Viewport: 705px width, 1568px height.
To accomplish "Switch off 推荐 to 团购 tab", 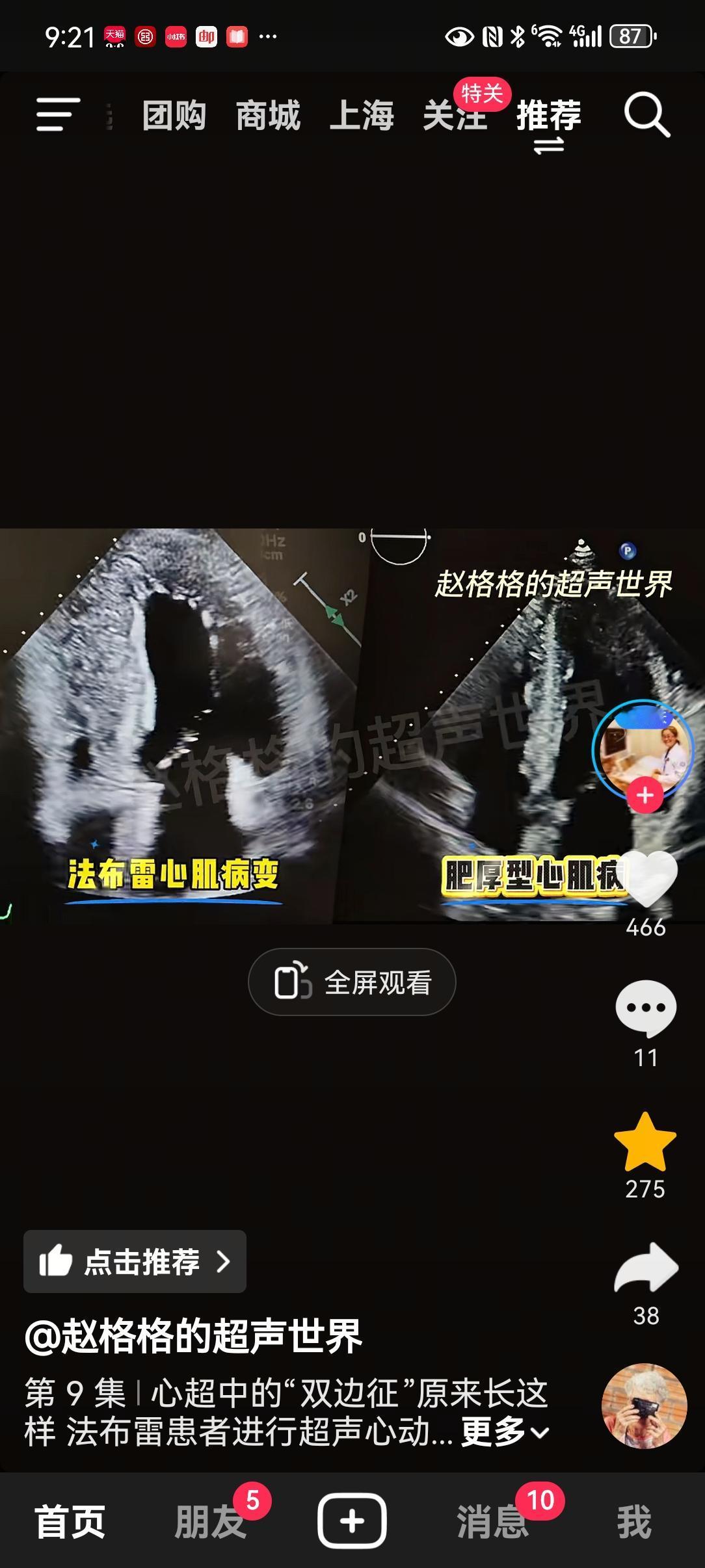I will point(173,116).
